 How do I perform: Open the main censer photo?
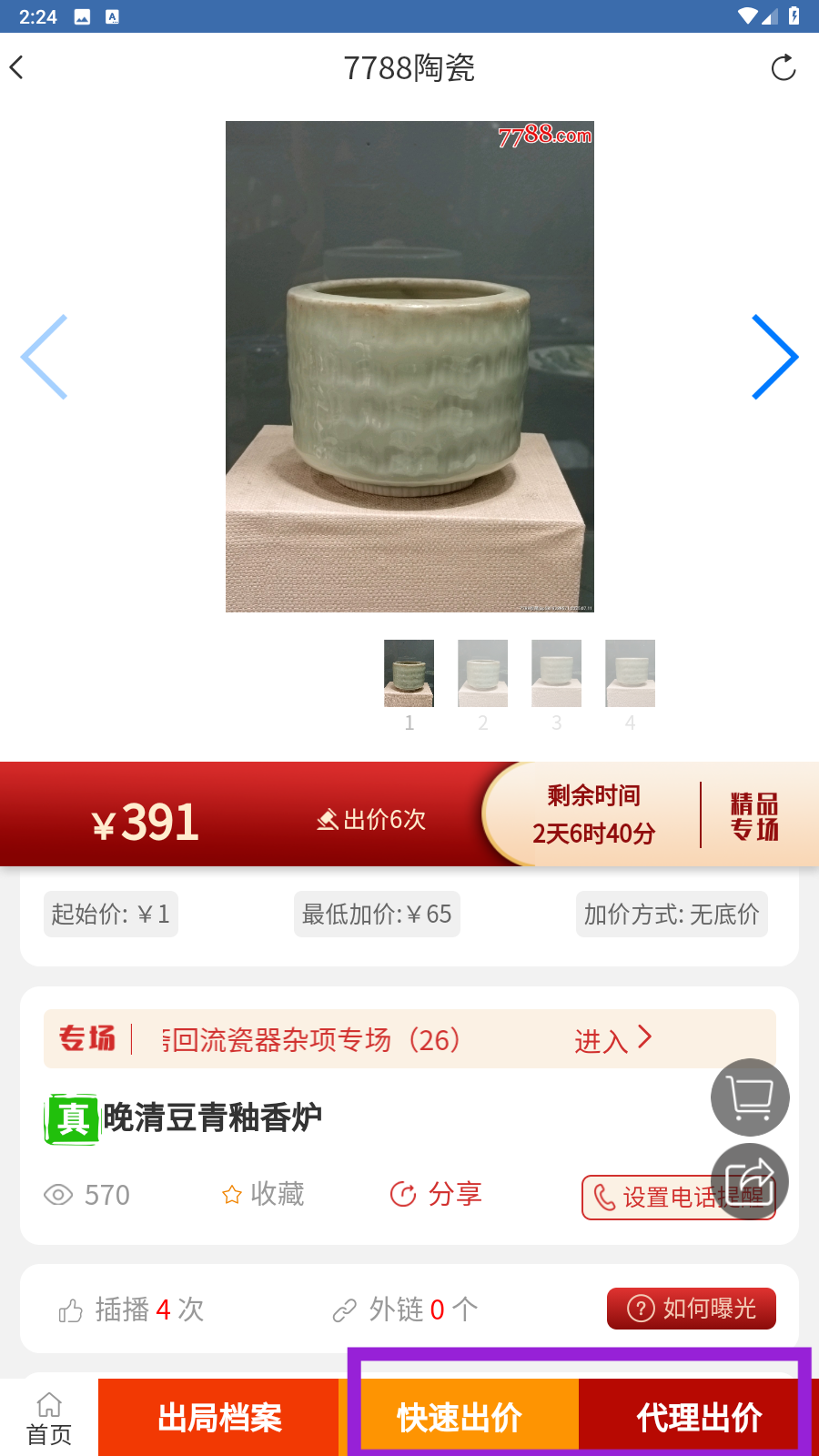click(409, 366)
